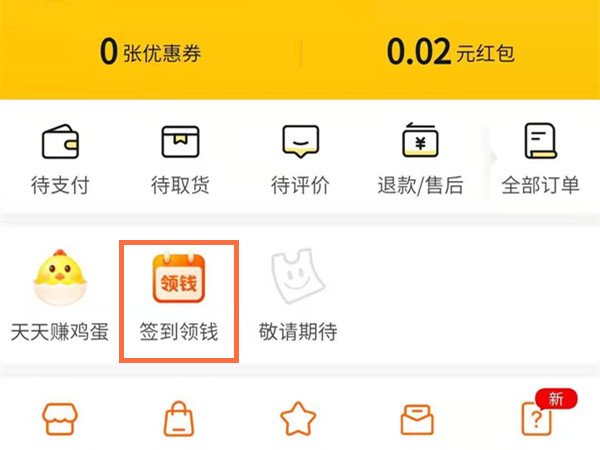The width and height of the screenshot is (600, 450).
Task: Open the 0张优惠券 coupons section
Action: click(150, 52)
